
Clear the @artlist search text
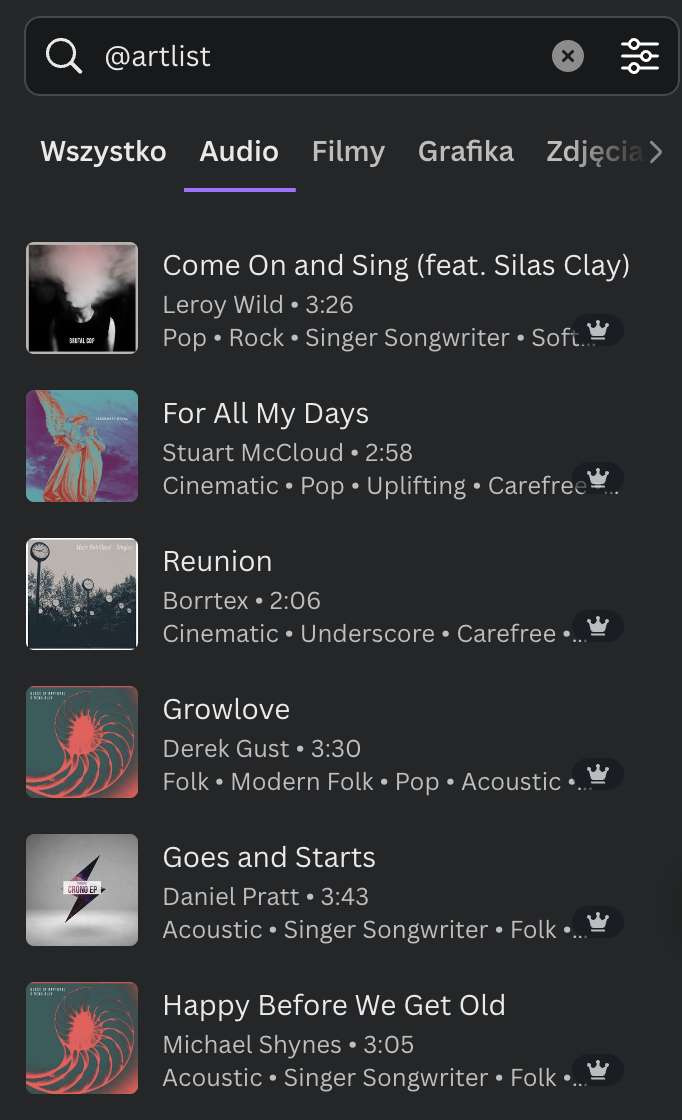pos(567,56)
